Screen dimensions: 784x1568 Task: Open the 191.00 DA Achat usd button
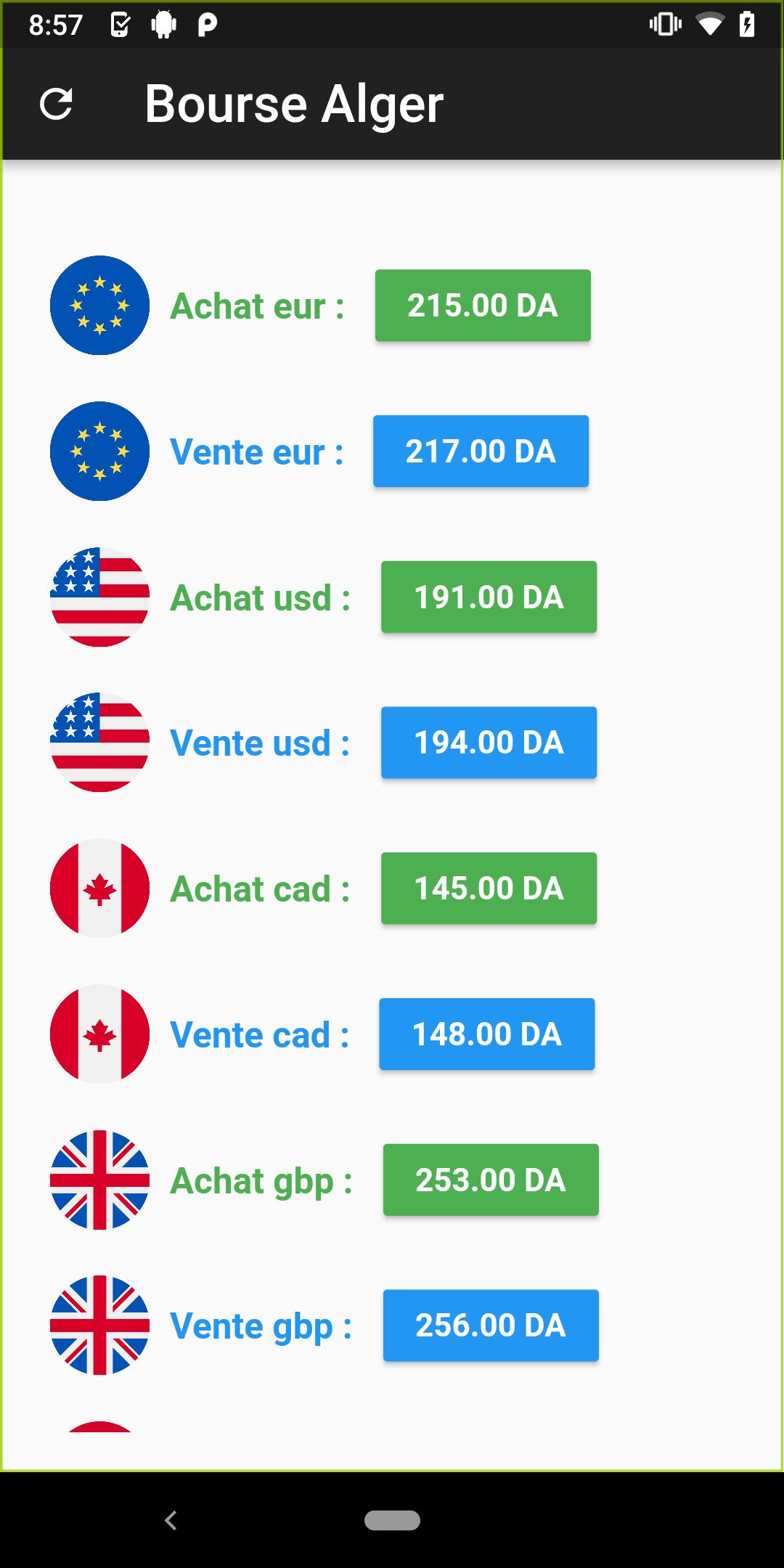click(x=489, y=597)
